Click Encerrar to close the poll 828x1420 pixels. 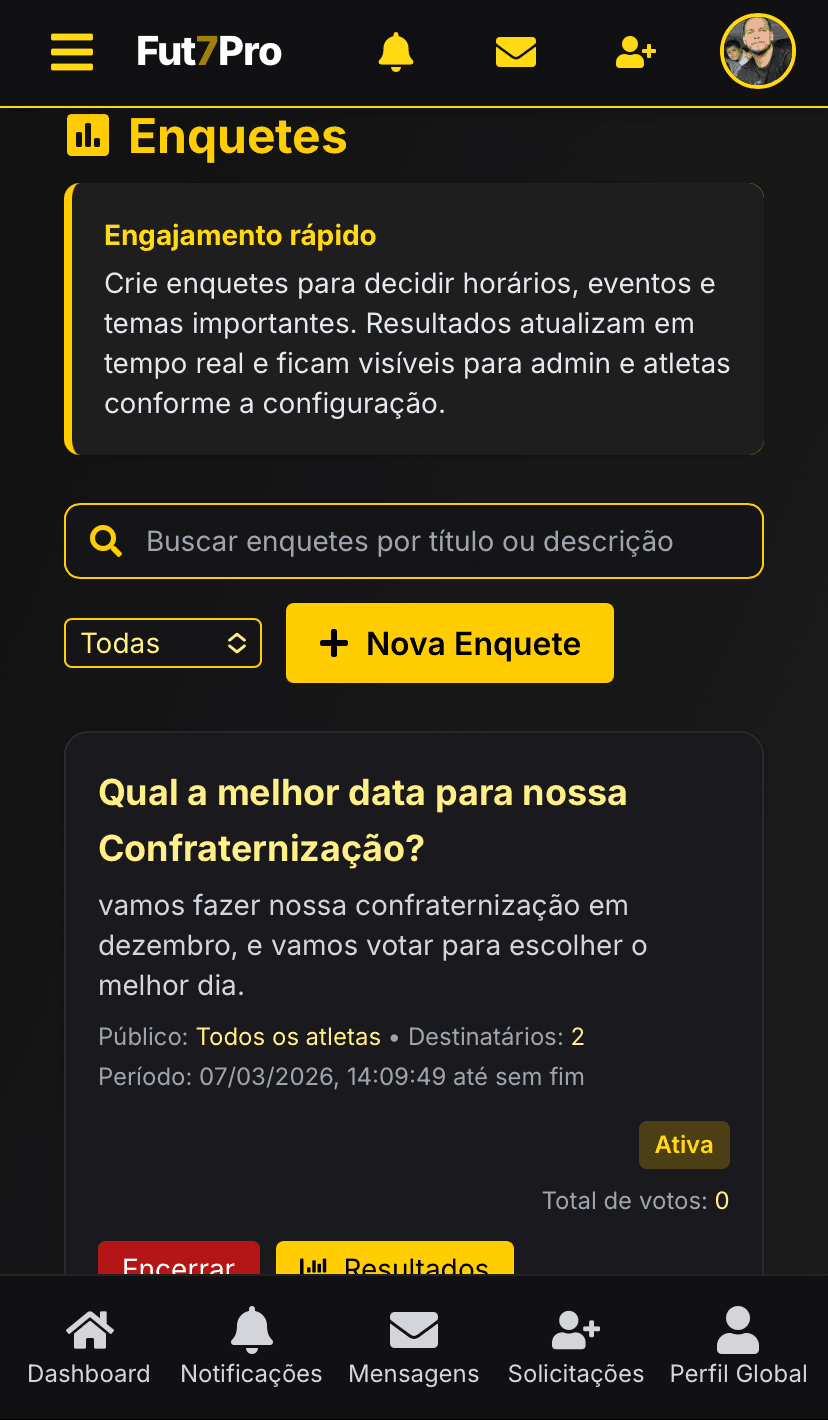[178, 1264]
